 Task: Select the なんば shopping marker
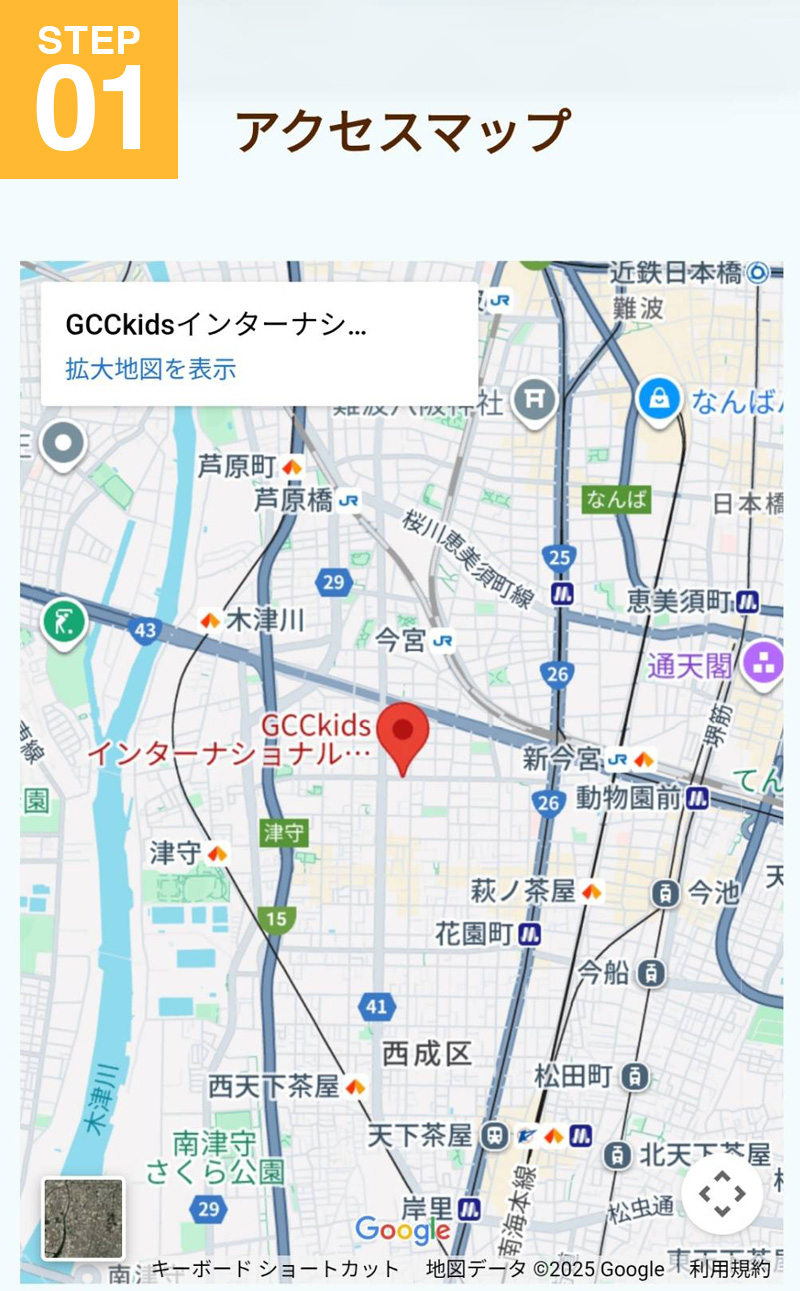pyautogui.click(x=659, y=400)
